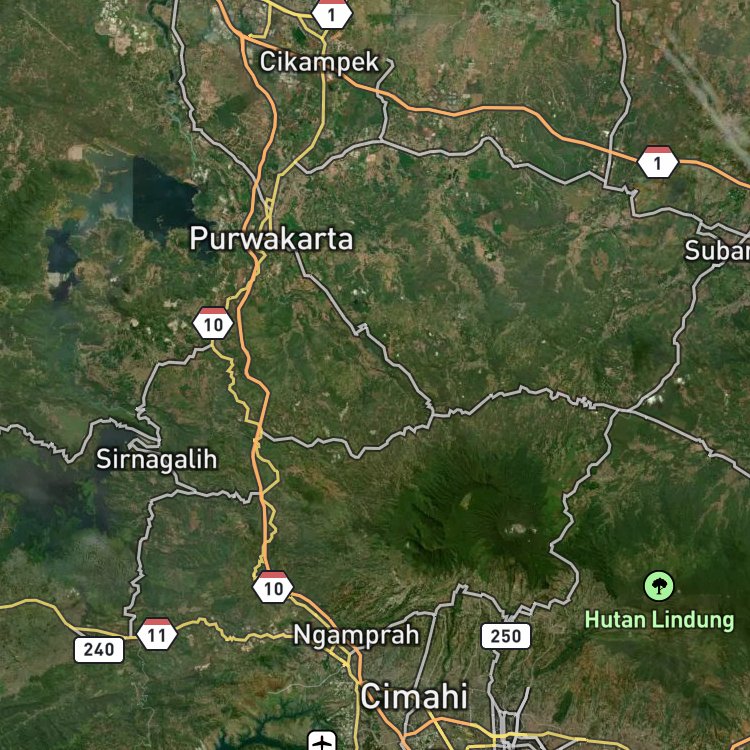The image size is (750, 750).
Task: Open the airport marker below Ngamprah
Action: coord(322,740)
